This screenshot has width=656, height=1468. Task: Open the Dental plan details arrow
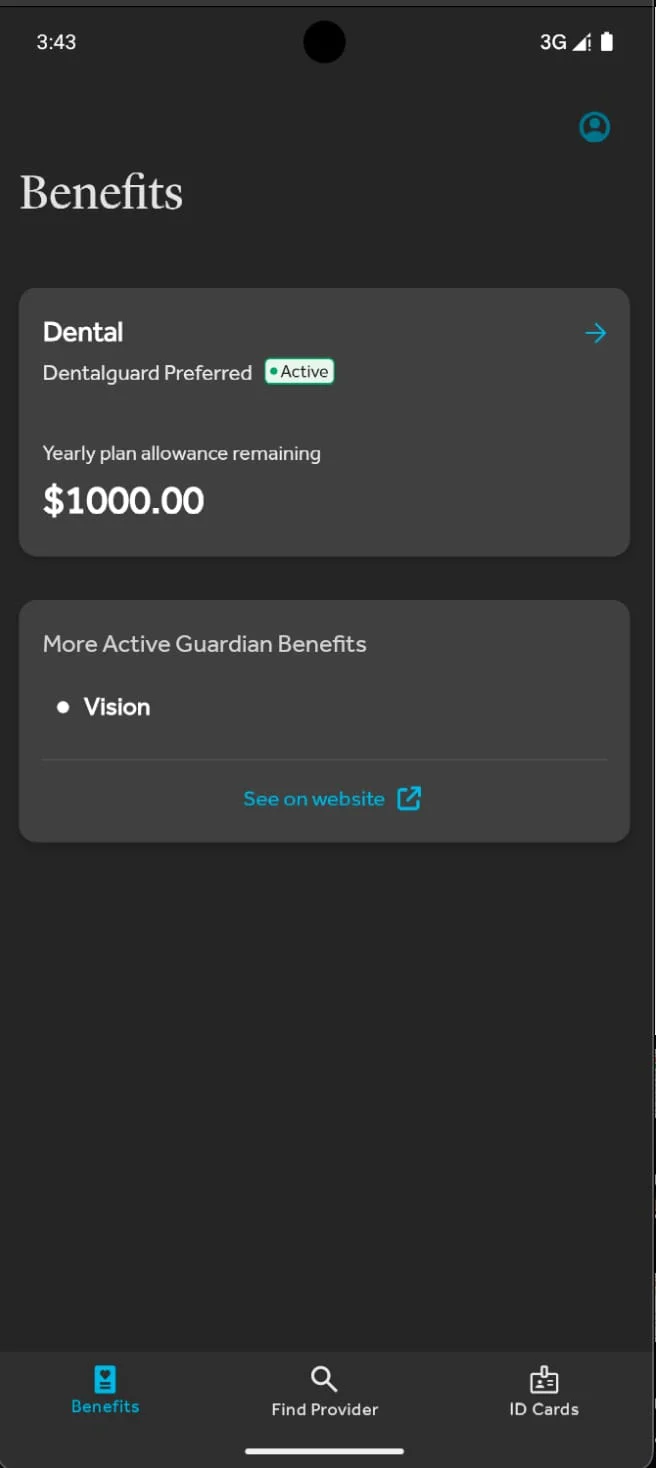[x=595, y=333]
